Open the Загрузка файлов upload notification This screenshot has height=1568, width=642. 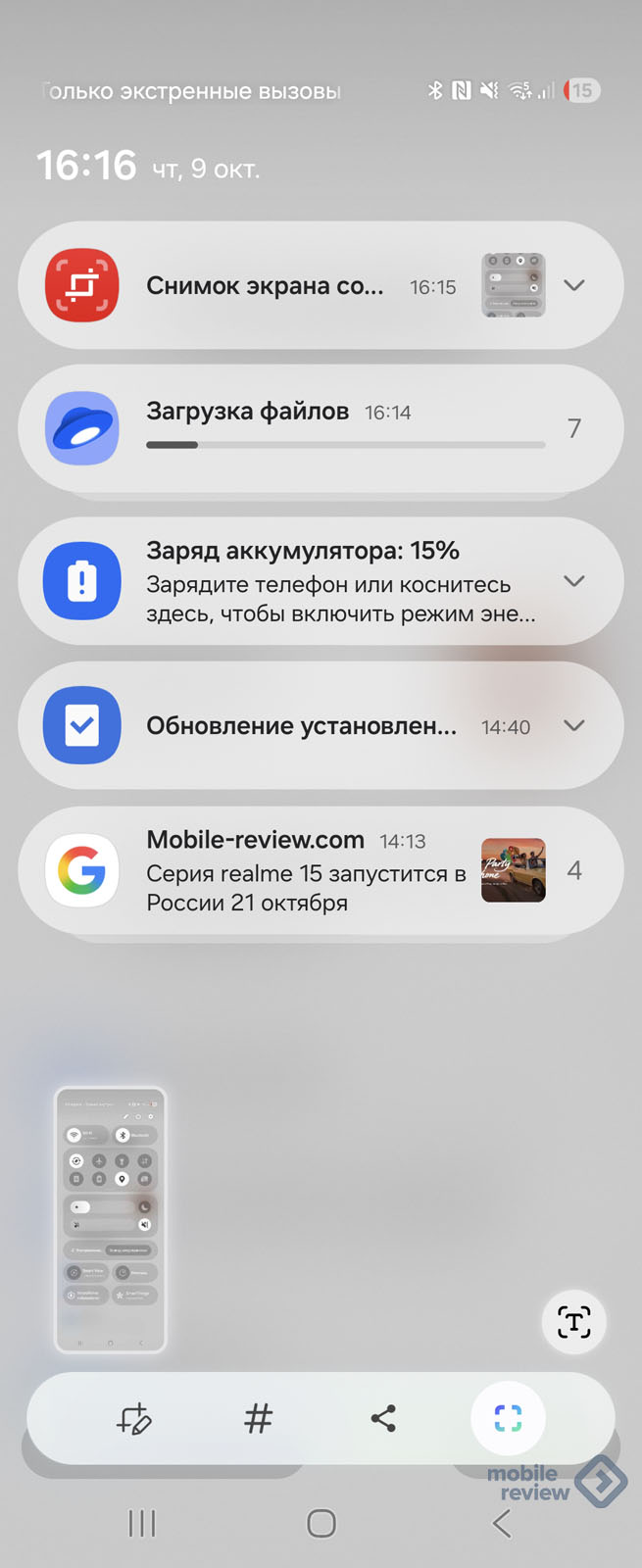click(x=294, y=428)
